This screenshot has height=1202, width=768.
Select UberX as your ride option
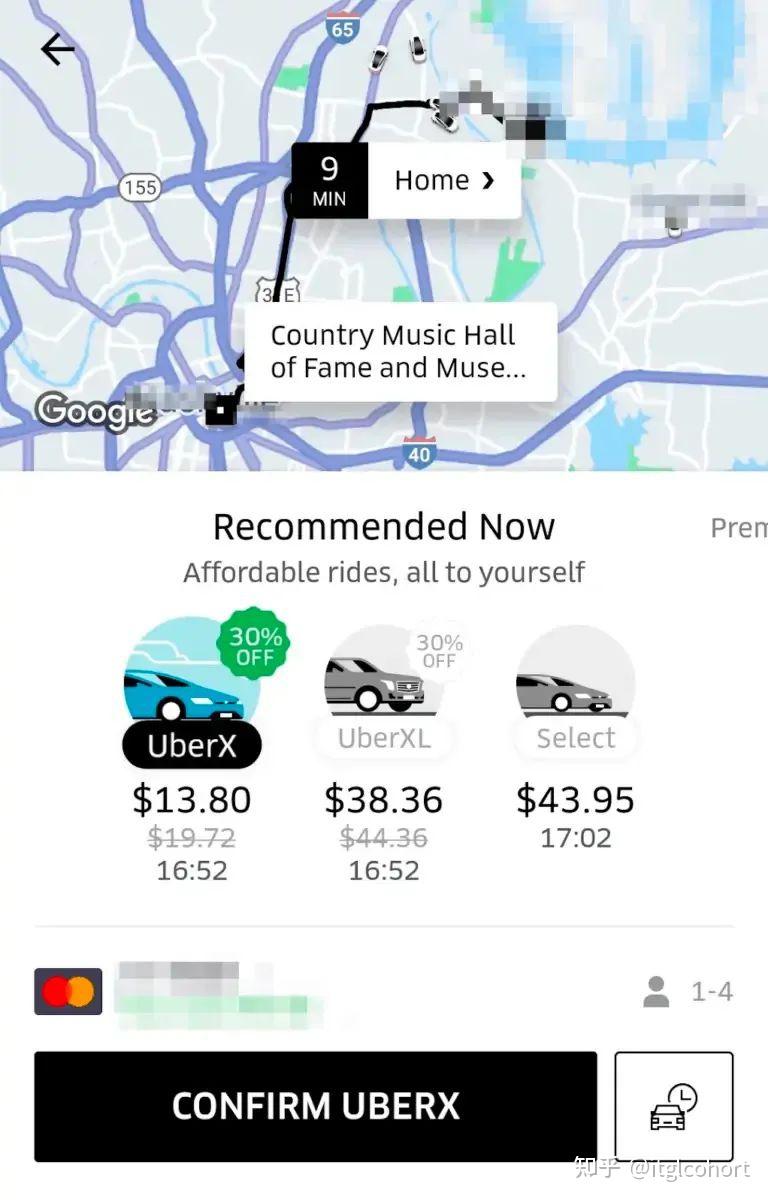[190, 745]
